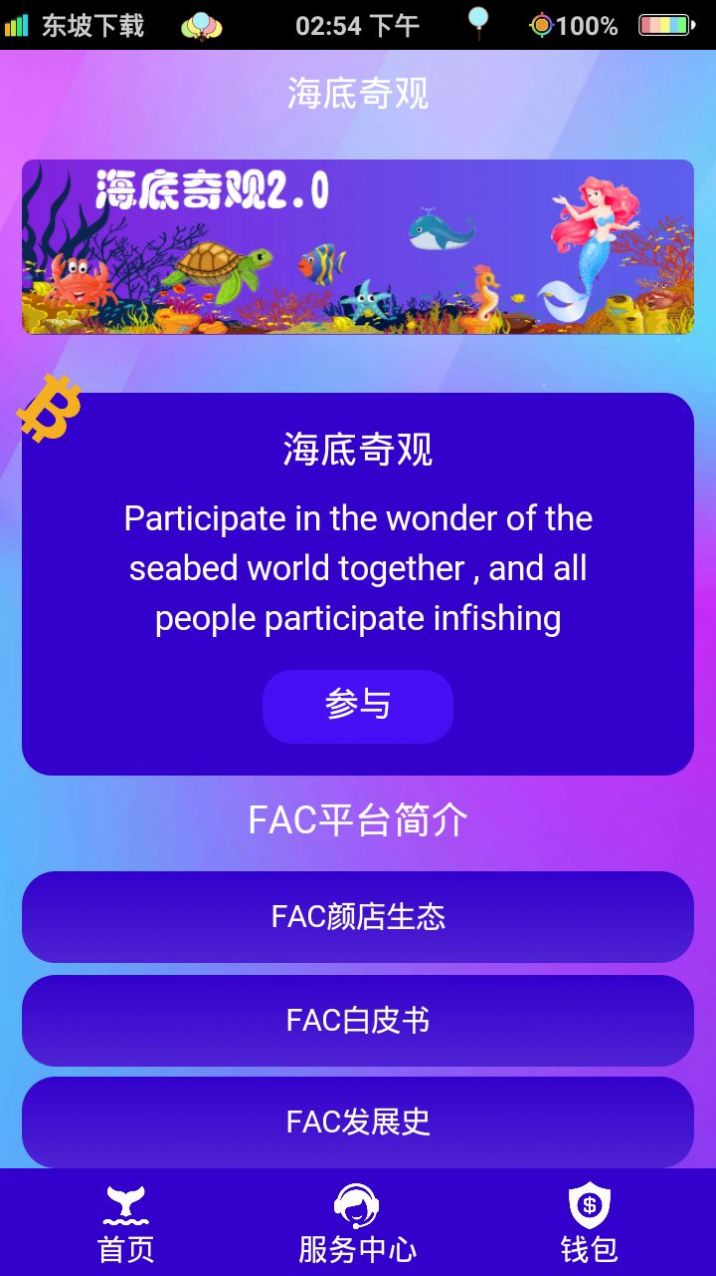This screenshot has height=1276, width=716.
Task: View FAC发展史 history
Action: (357, 1121)
